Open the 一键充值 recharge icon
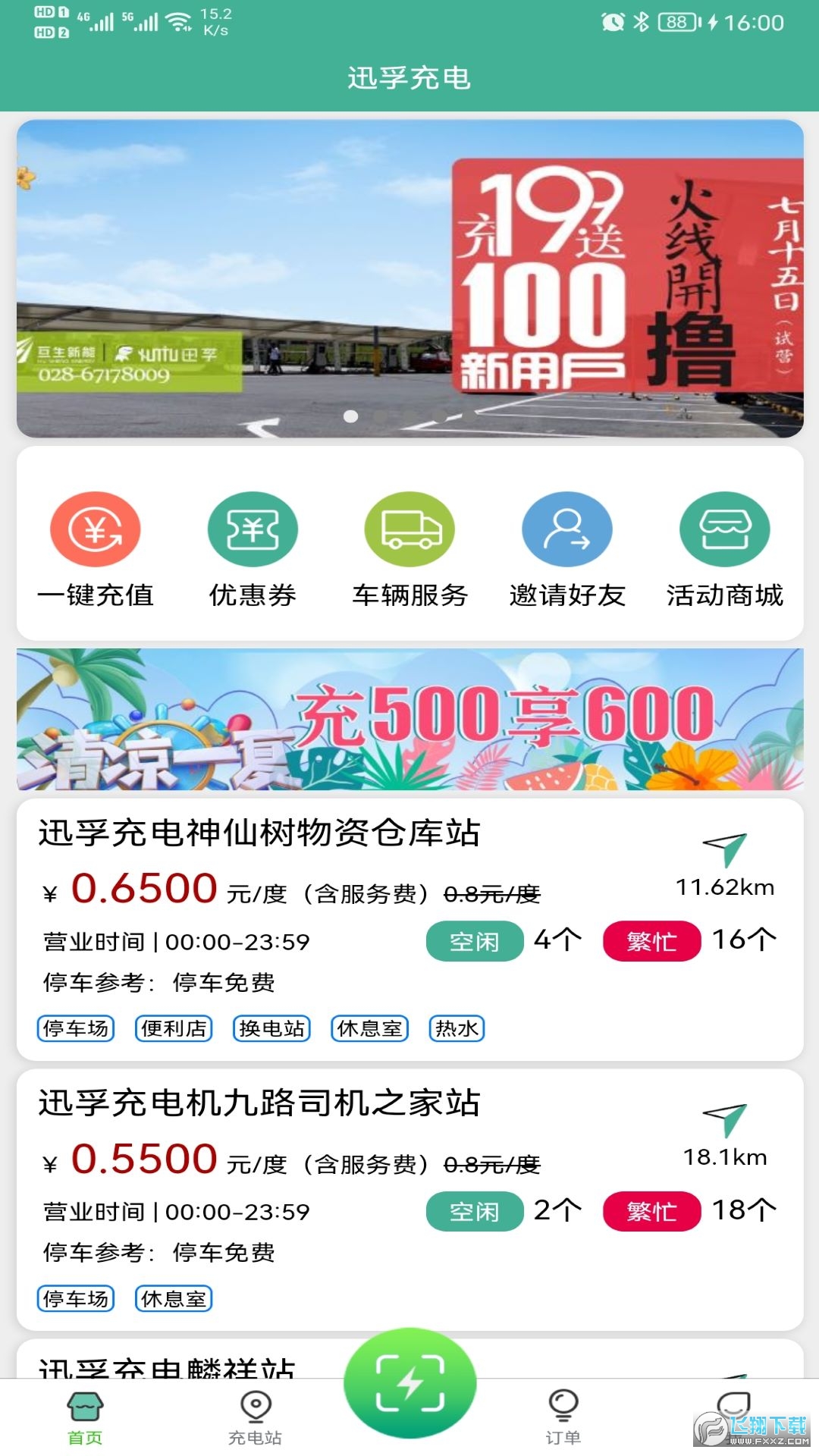The image size is (819, 1456). (94, 529)
